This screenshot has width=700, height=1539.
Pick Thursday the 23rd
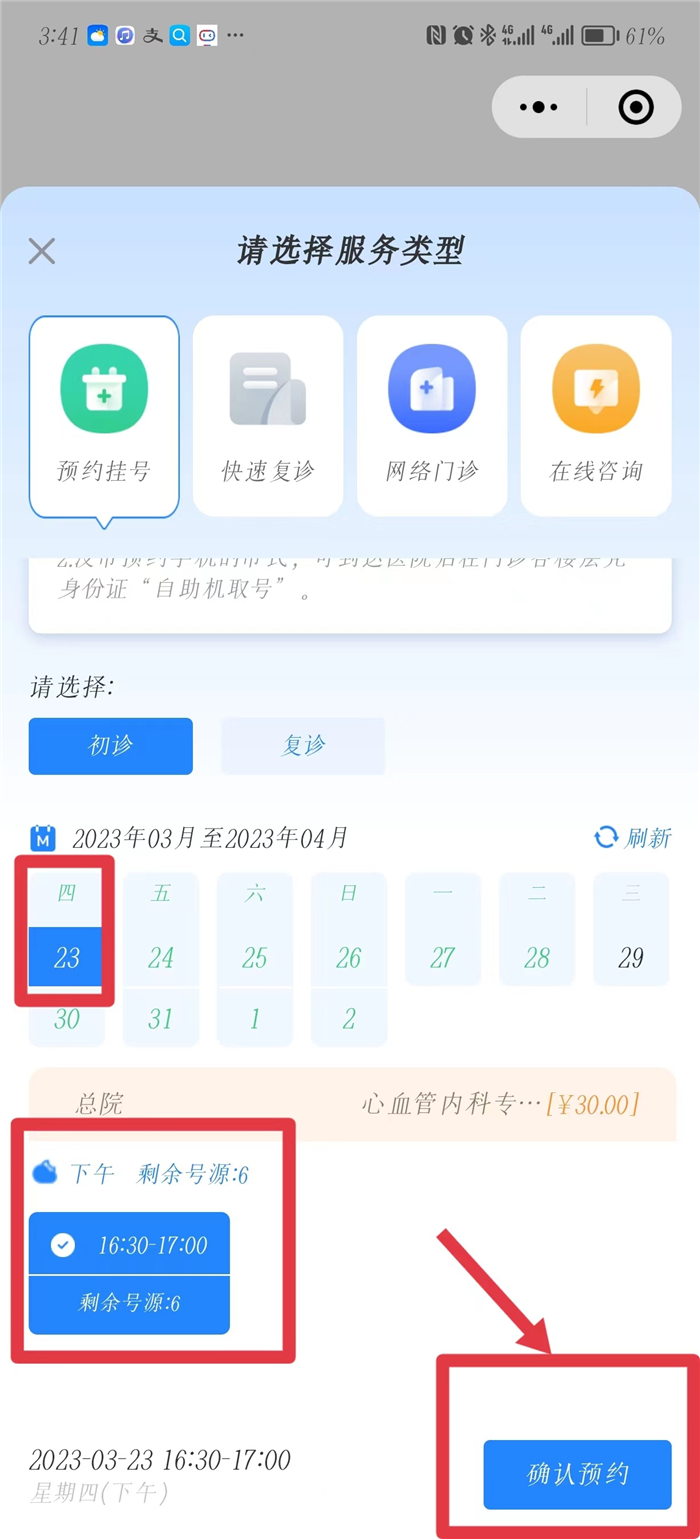tap(66, 957)
